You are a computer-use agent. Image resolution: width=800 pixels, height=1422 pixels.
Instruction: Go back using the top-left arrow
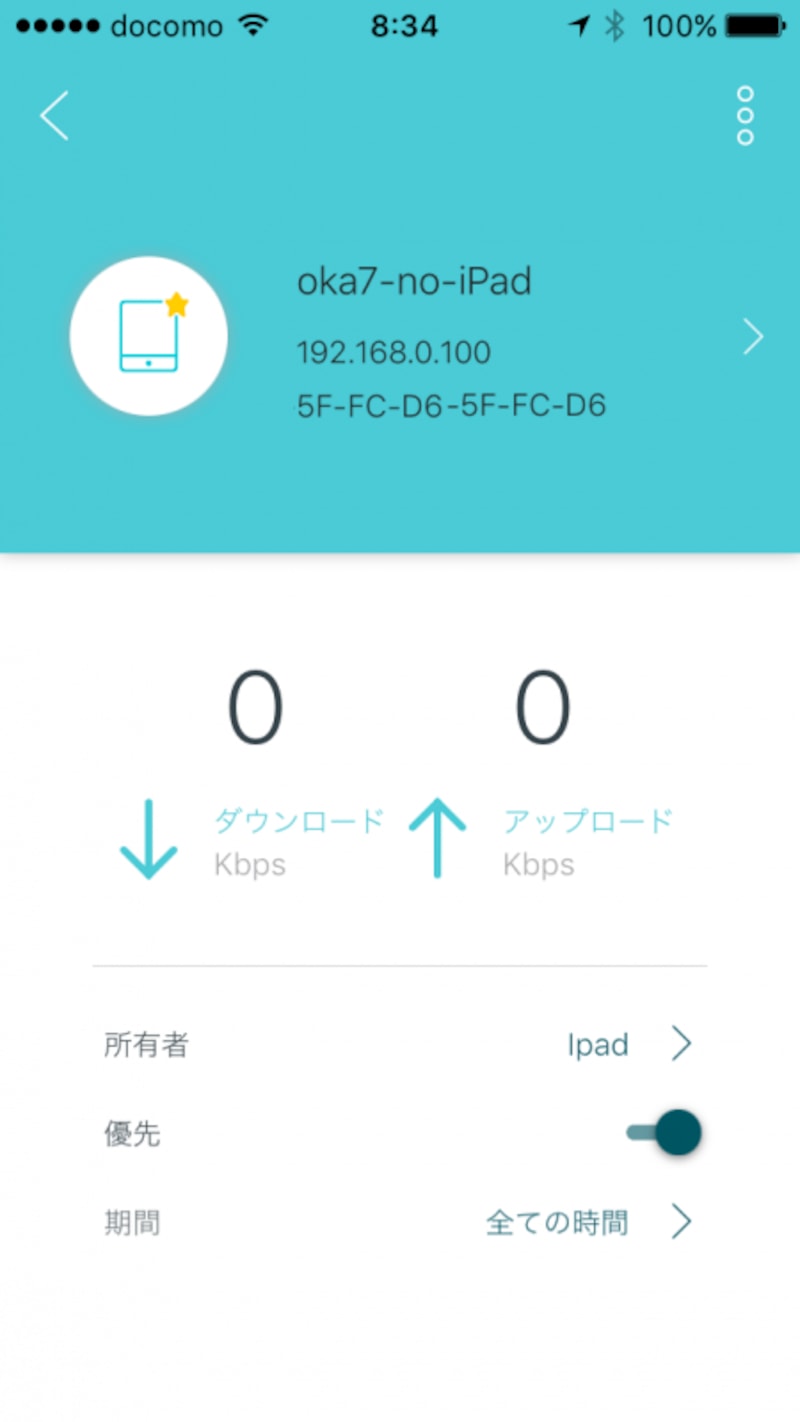54,116
